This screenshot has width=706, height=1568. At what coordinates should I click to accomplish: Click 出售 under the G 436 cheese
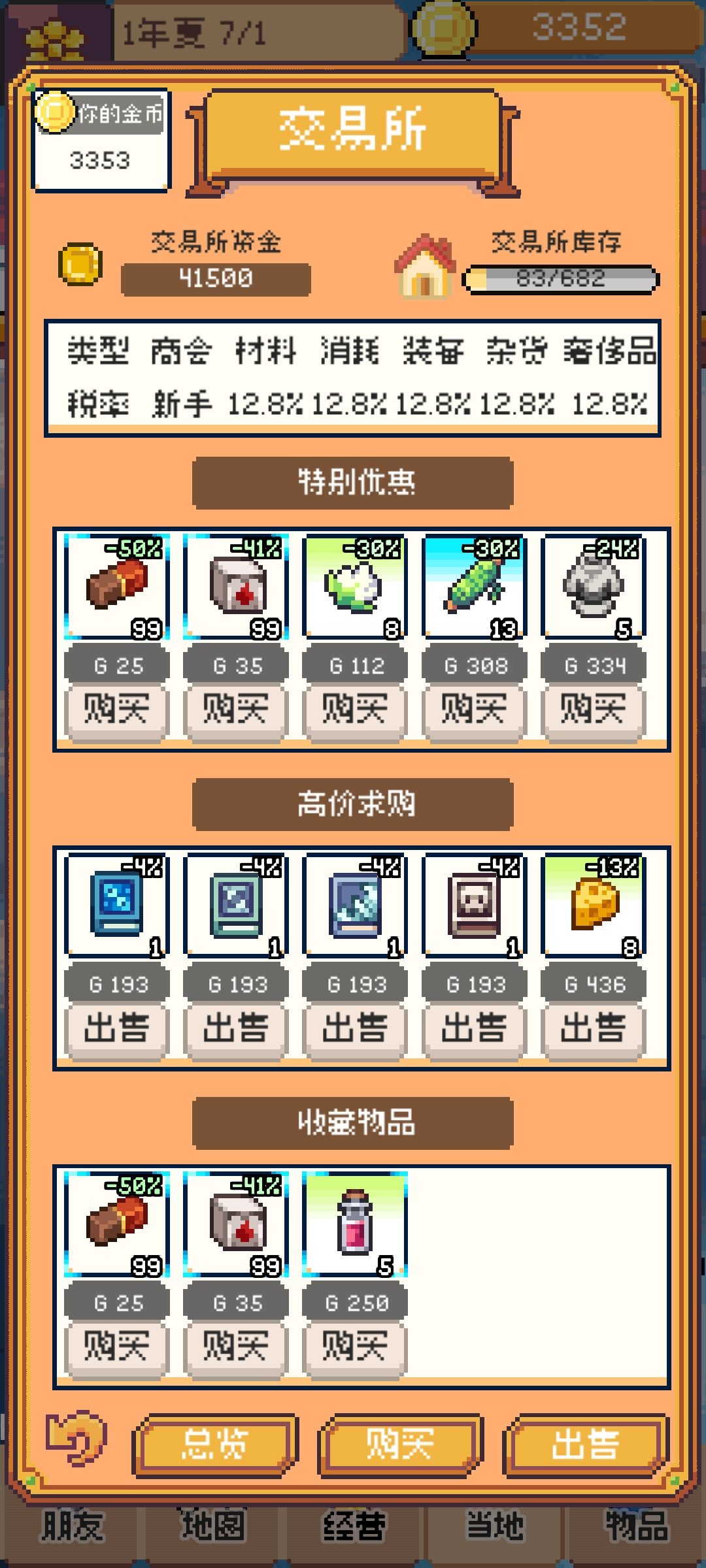592,1026
